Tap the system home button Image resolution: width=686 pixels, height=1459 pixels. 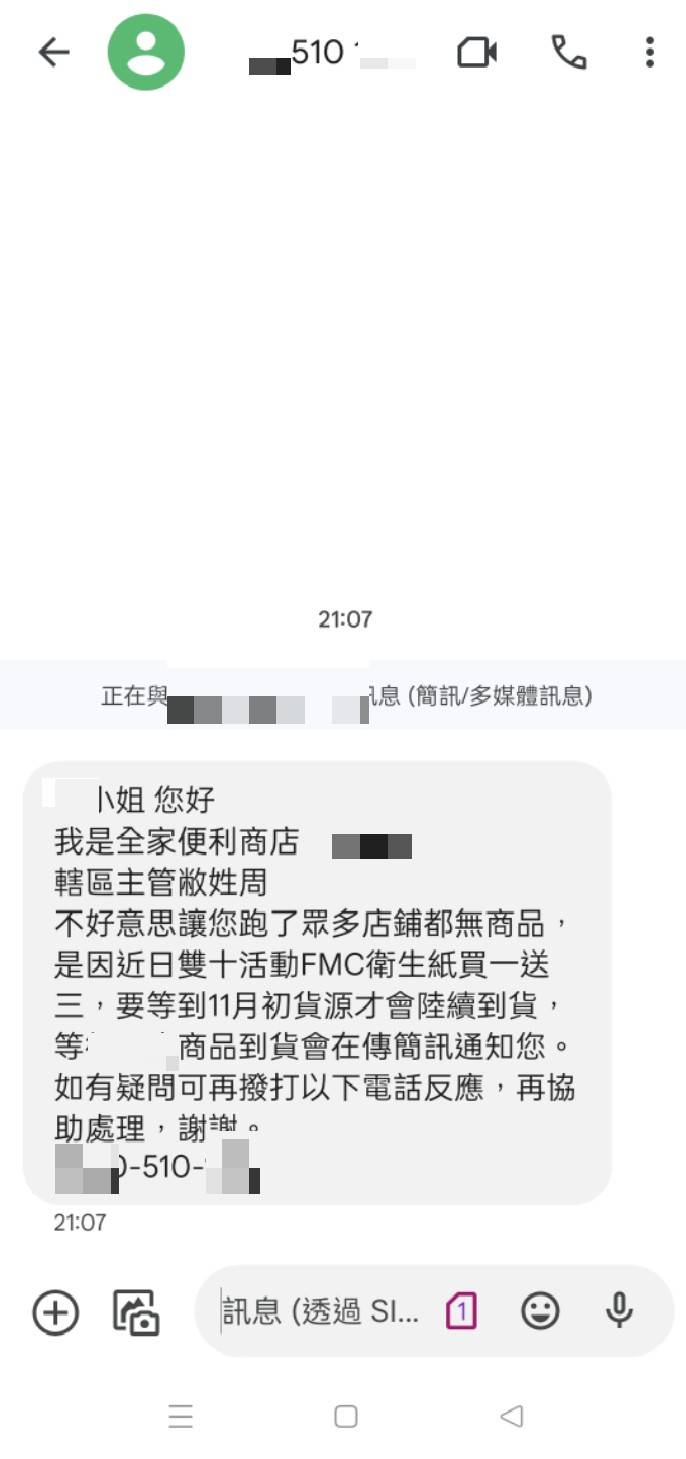coord(346,1416)
